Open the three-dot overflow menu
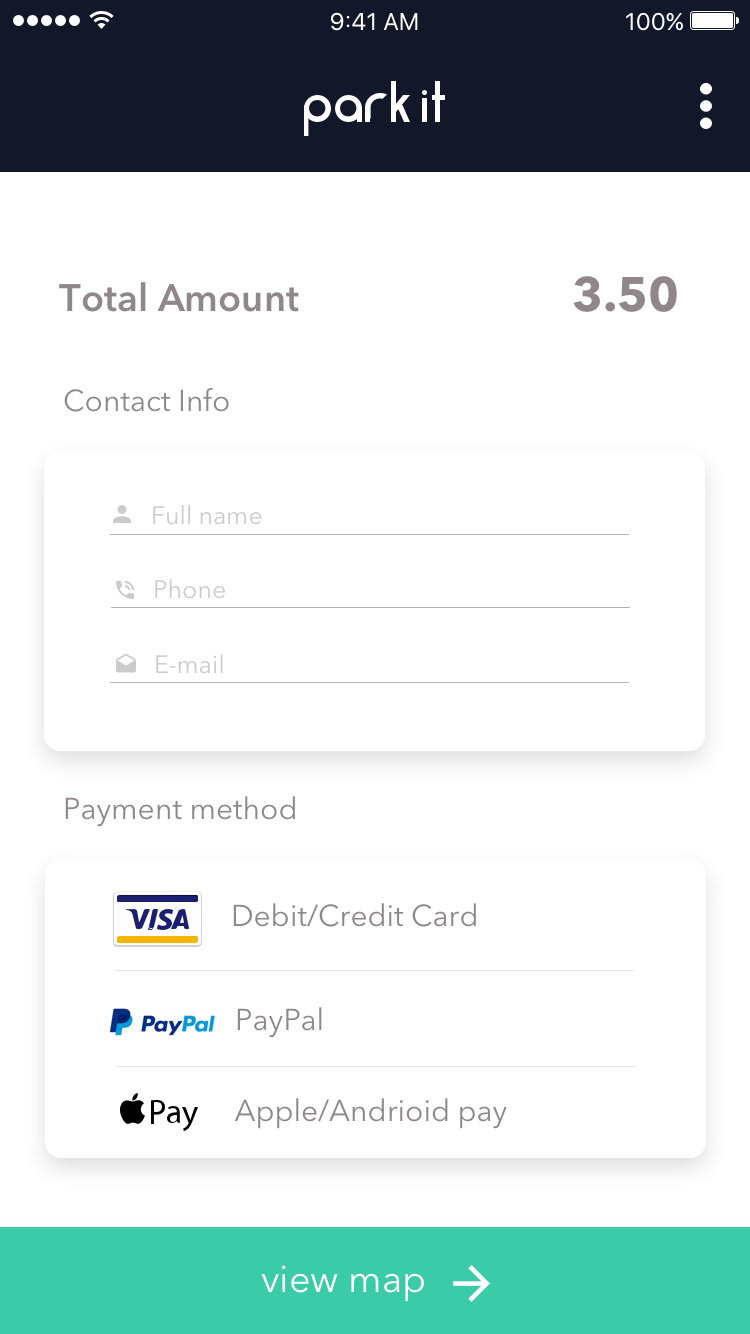This screenshot has width=750, height=1334. pos(706,106)
